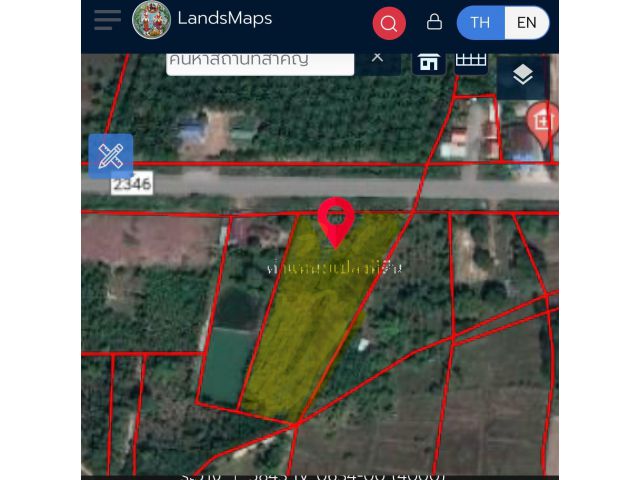Tap the red search icon
The height and width of the screenshot is (480, 640).
point(389,23)
